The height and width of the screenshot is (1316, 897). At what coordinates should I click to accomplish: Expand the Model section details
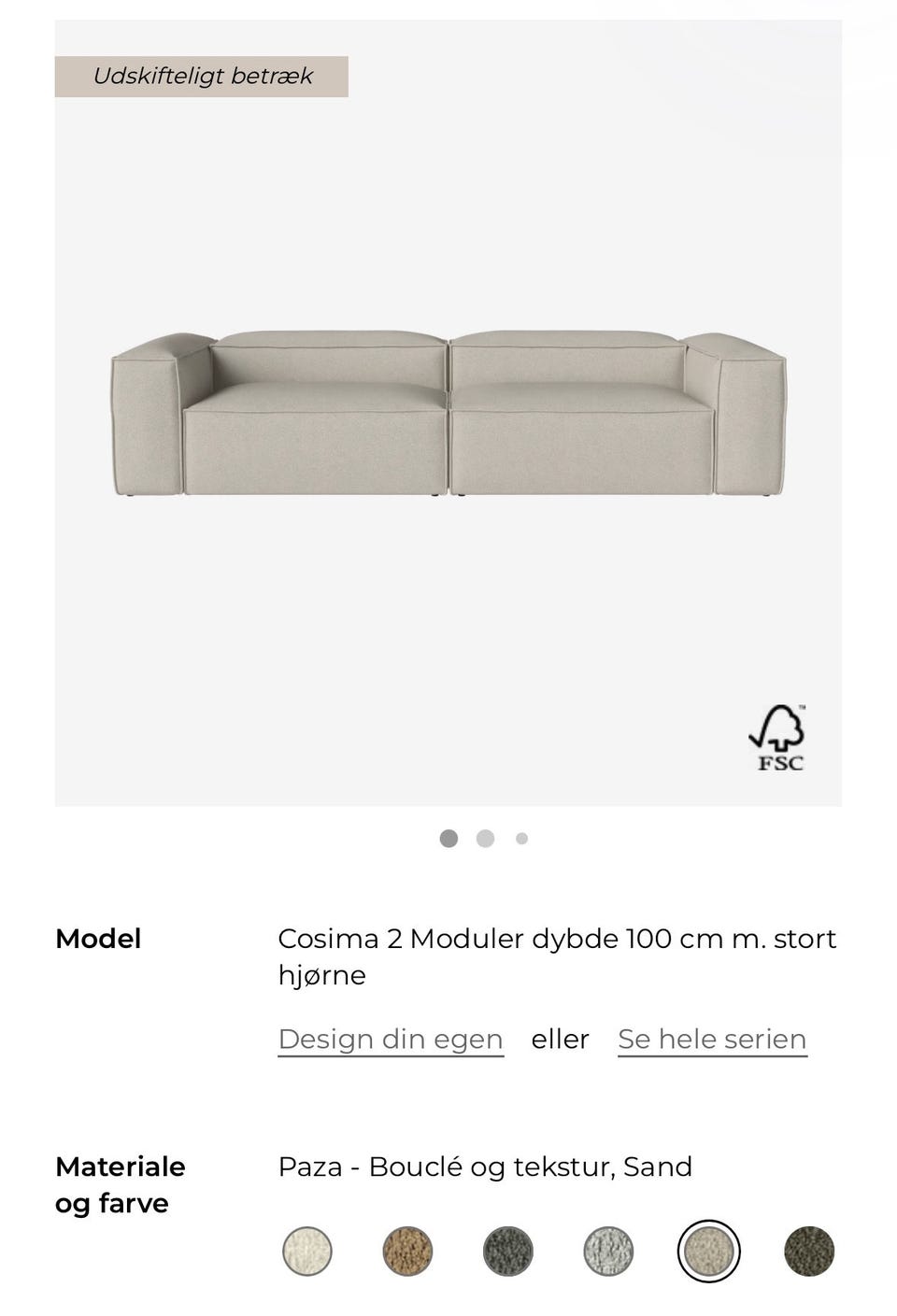coord(98,939)
